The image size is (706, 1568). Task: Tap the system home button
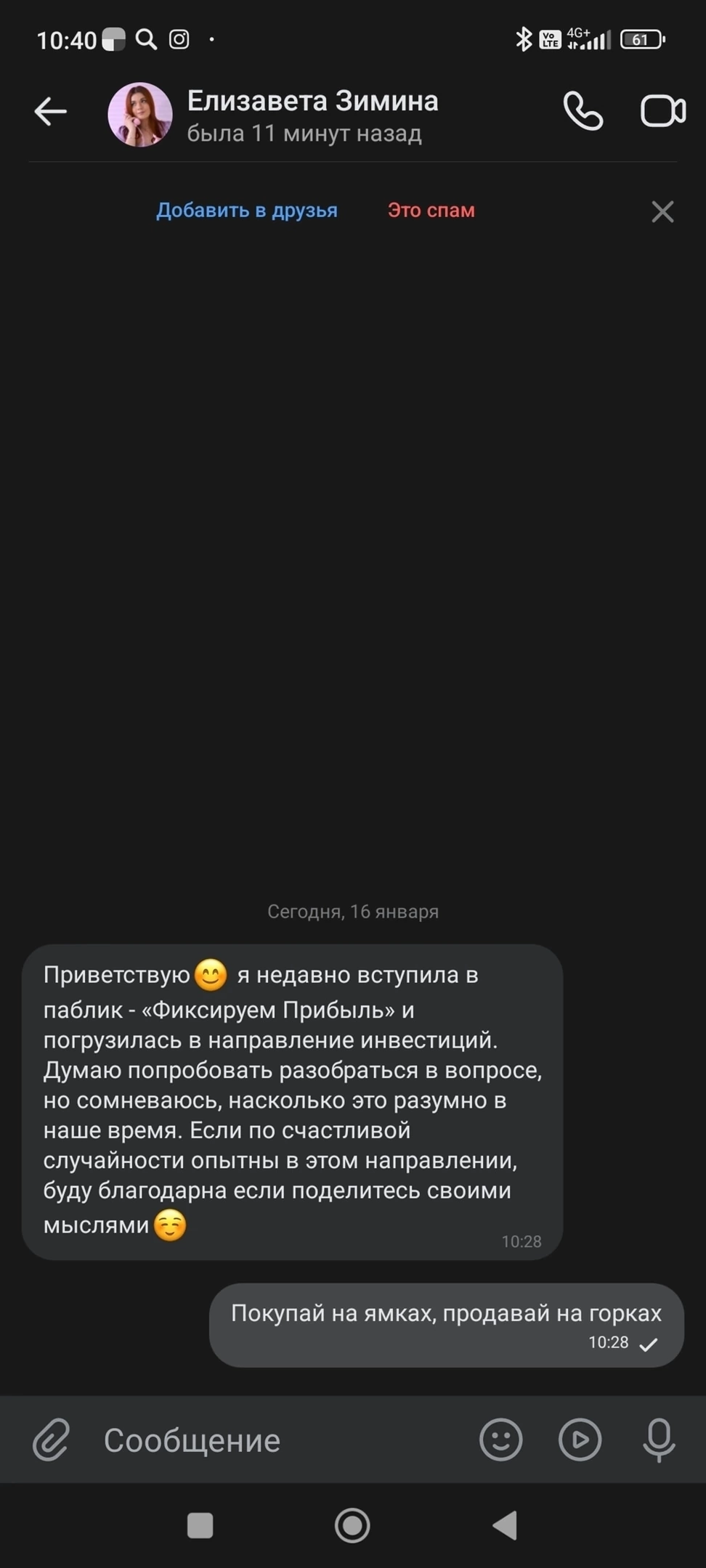pyautogui.click(x=352, y=1525)
